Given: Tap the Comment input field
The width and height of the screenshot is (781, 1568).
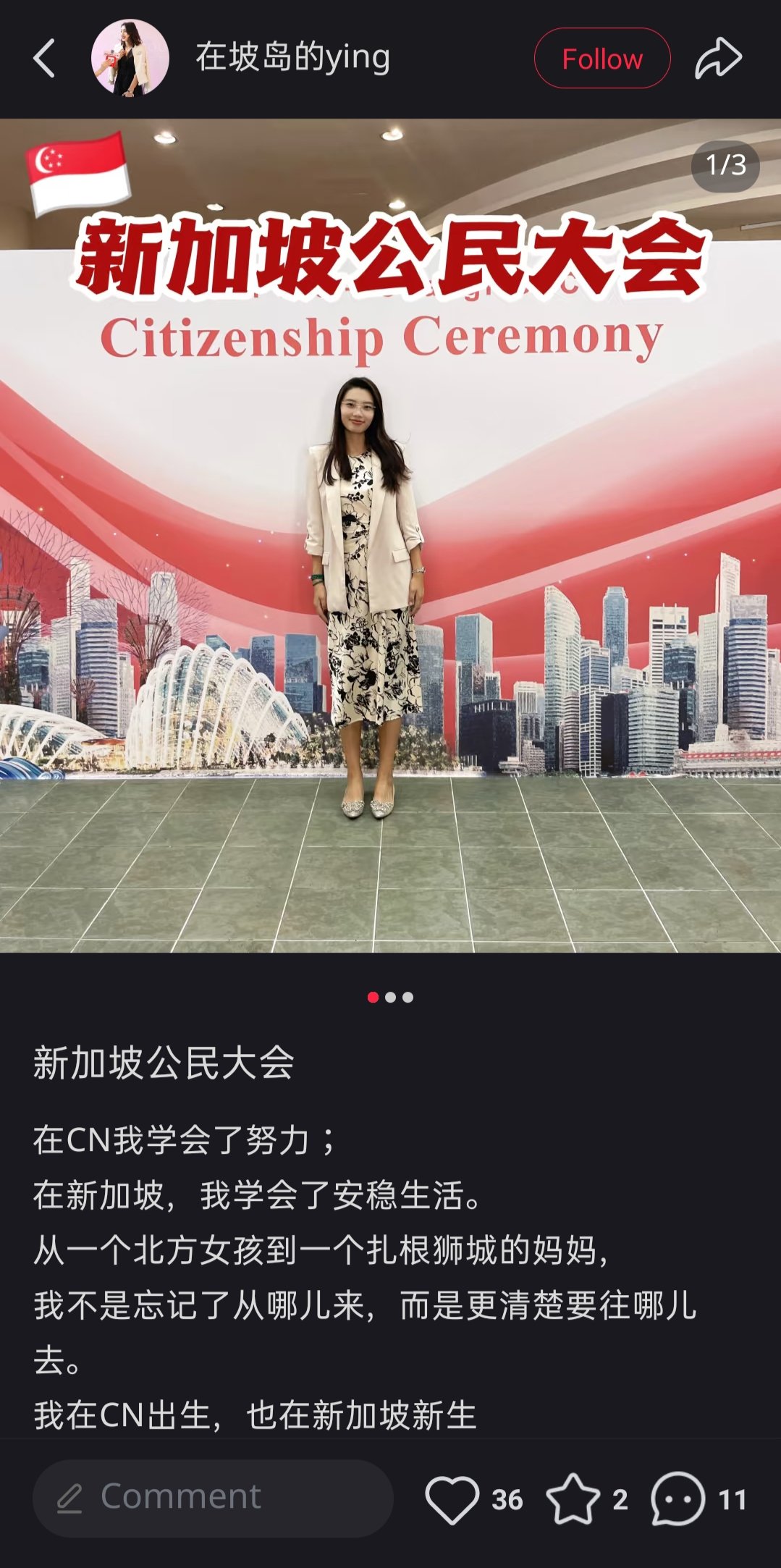Looking at the screenshot, I should click(212, 1498).
